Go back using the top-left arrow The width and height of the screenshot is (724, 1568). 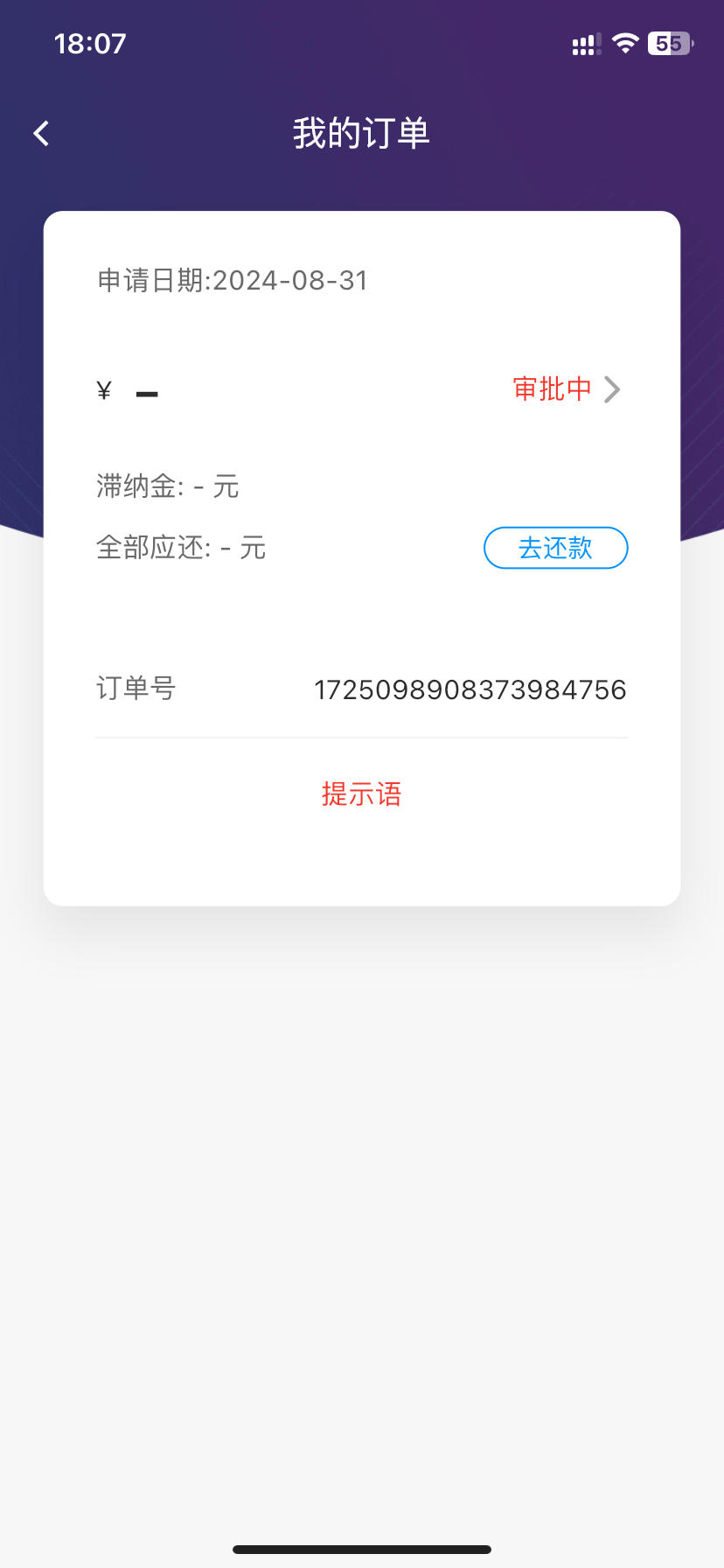(x=41, y=133)
